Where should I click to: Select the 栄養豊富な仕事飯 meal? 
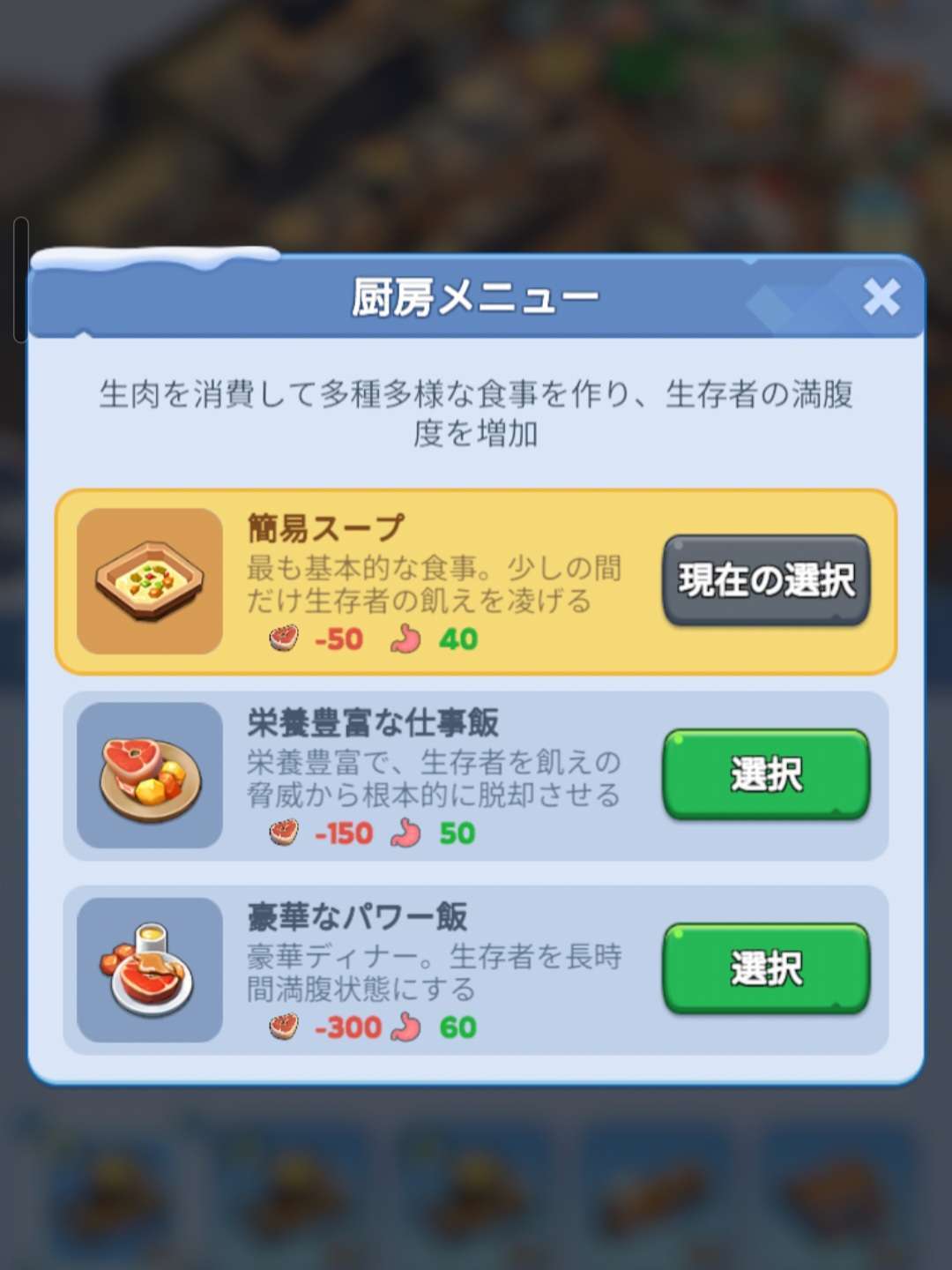point(766,774)
